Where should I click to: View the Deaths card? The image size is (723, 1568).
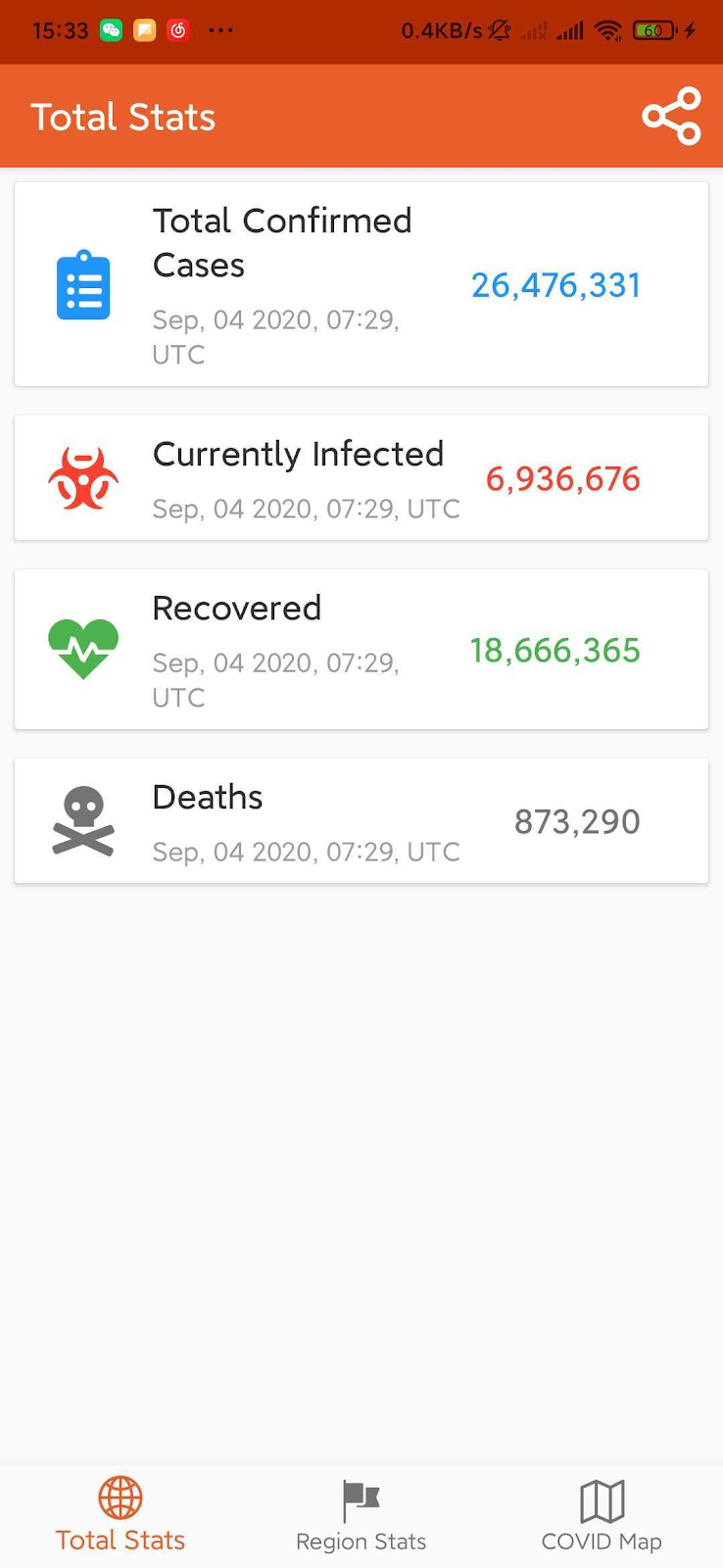coord(361,820)
